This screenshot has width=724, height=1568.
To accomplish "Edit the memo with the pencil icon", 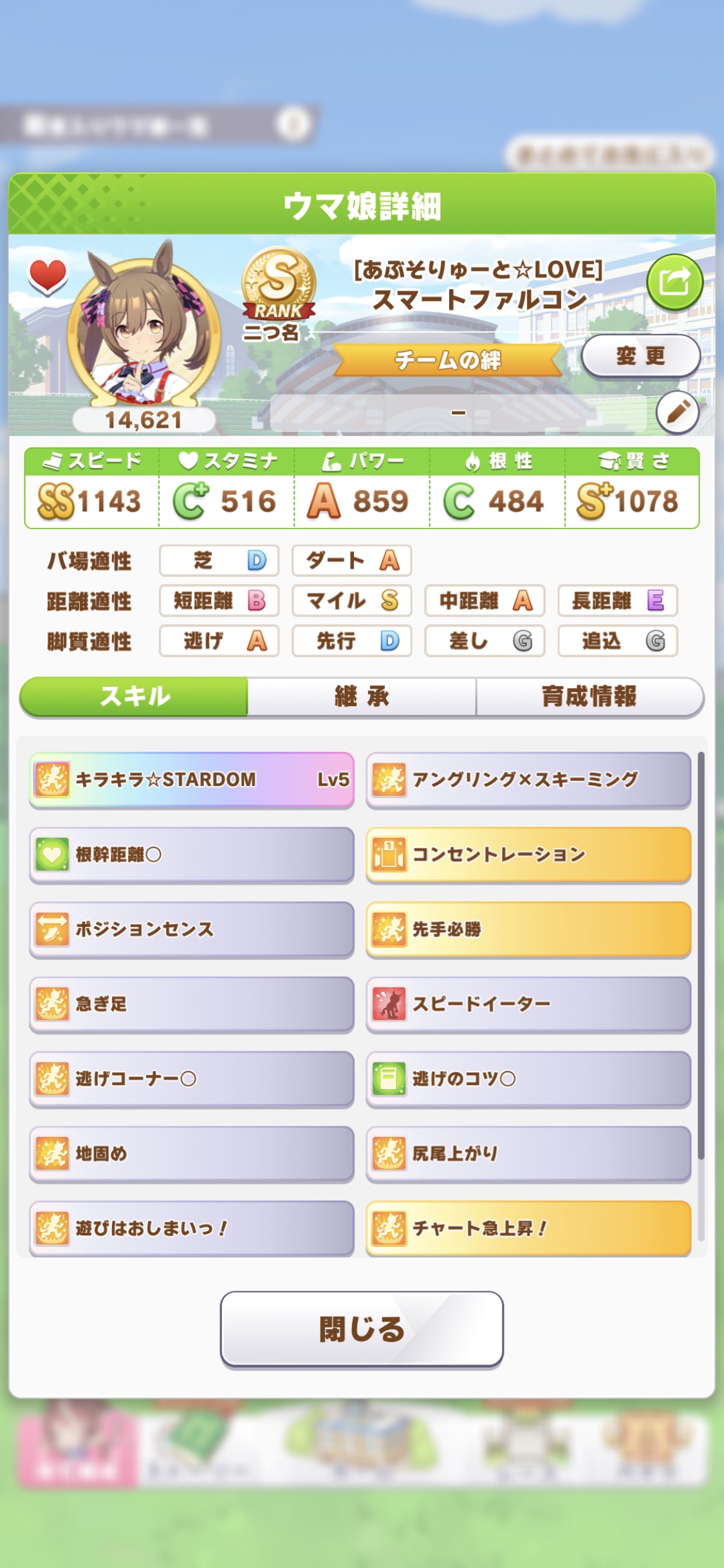I will click(x=678, y=412).
